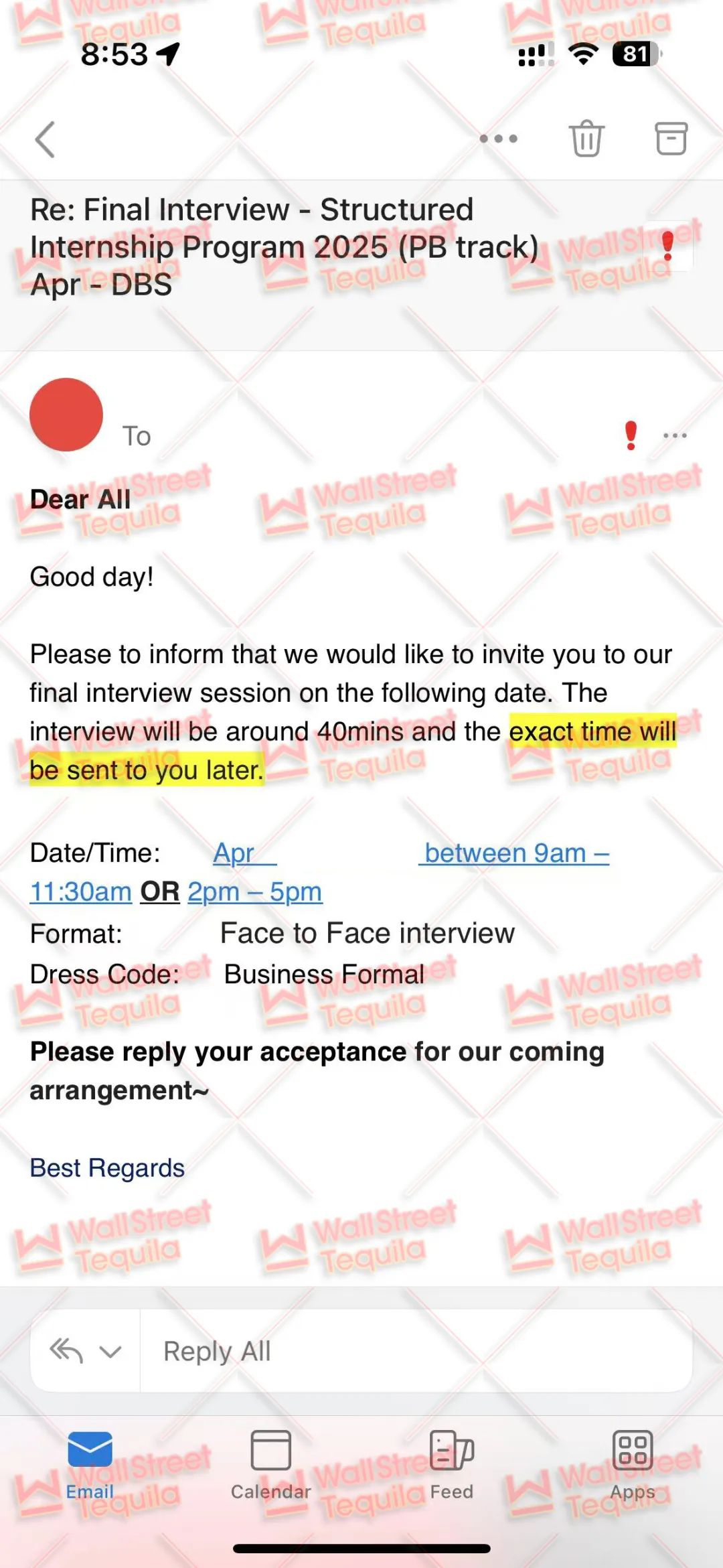723x1568 pixels.
Task: Start typing in the Reply All field
Action: pos(416,1351)
